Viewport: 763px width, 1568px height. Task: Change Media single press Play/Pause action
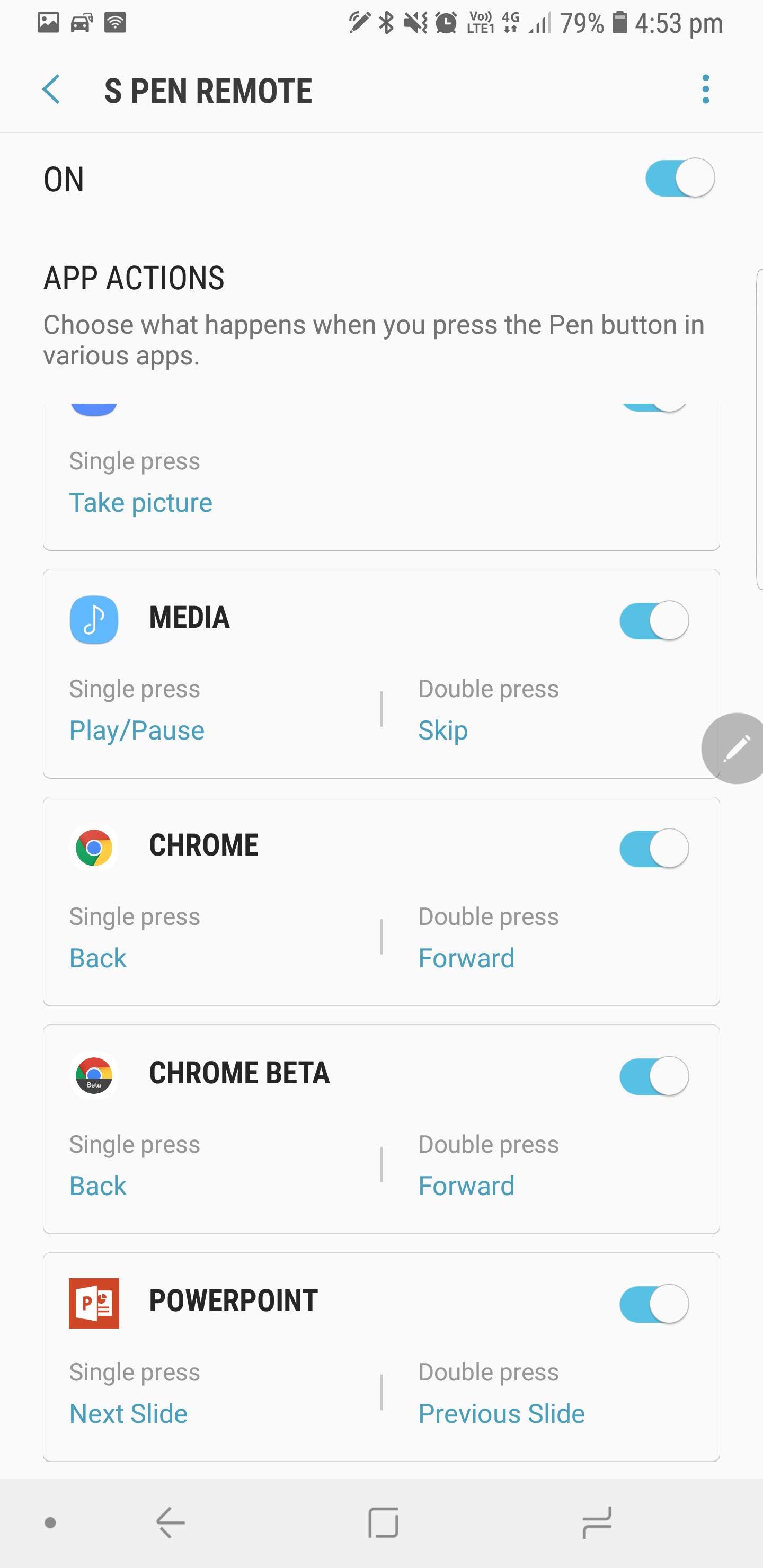click(136, 730)
